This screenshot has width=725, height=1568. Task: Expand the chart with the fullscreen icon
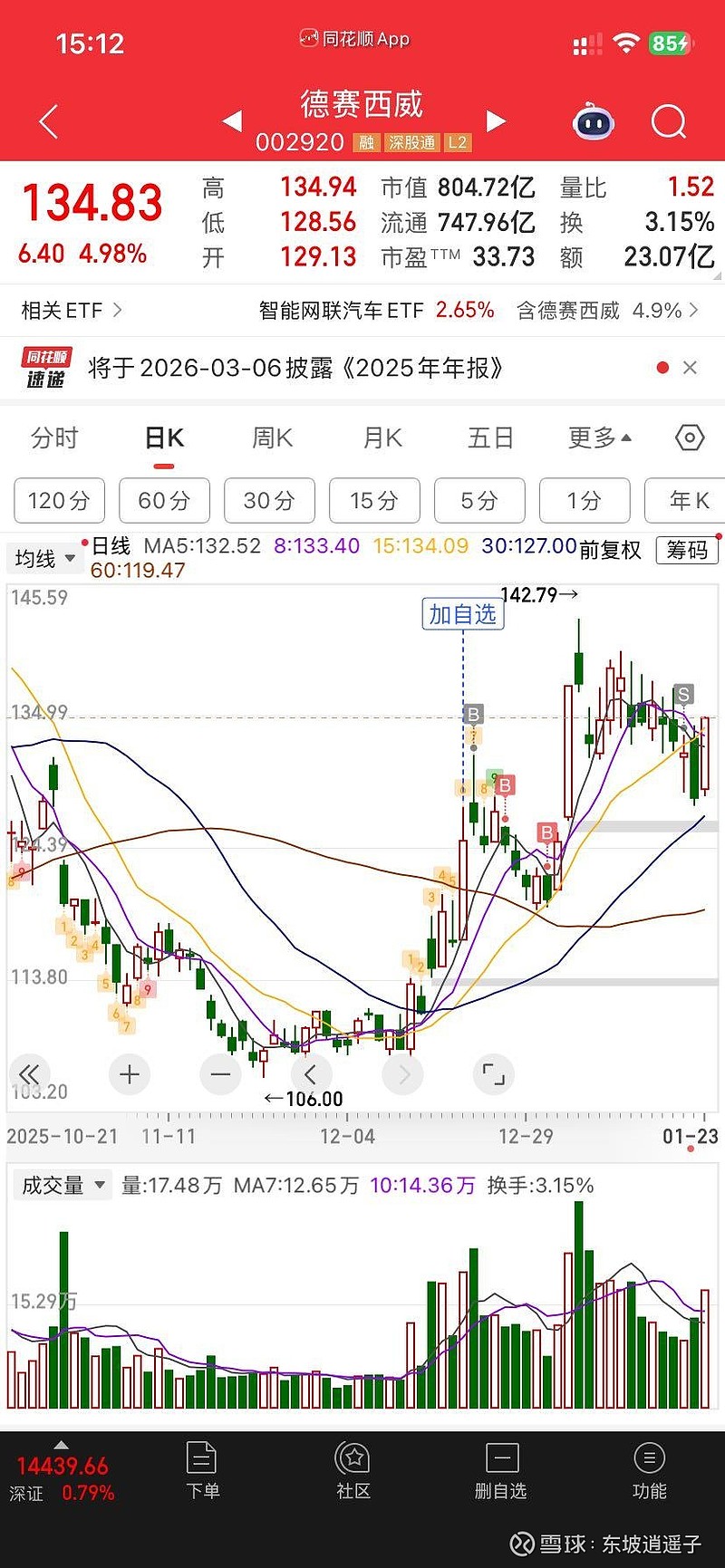tap(493, 1074)
